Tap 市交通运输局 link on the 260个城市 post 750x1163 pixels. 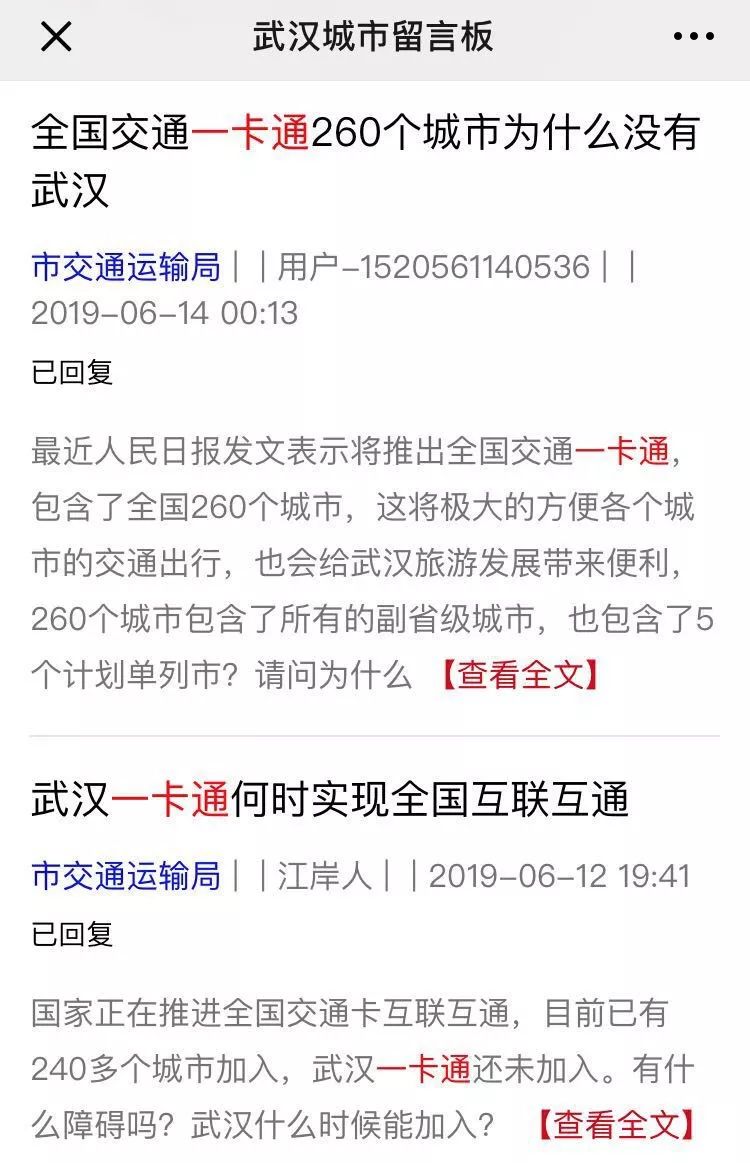(125, 267)
